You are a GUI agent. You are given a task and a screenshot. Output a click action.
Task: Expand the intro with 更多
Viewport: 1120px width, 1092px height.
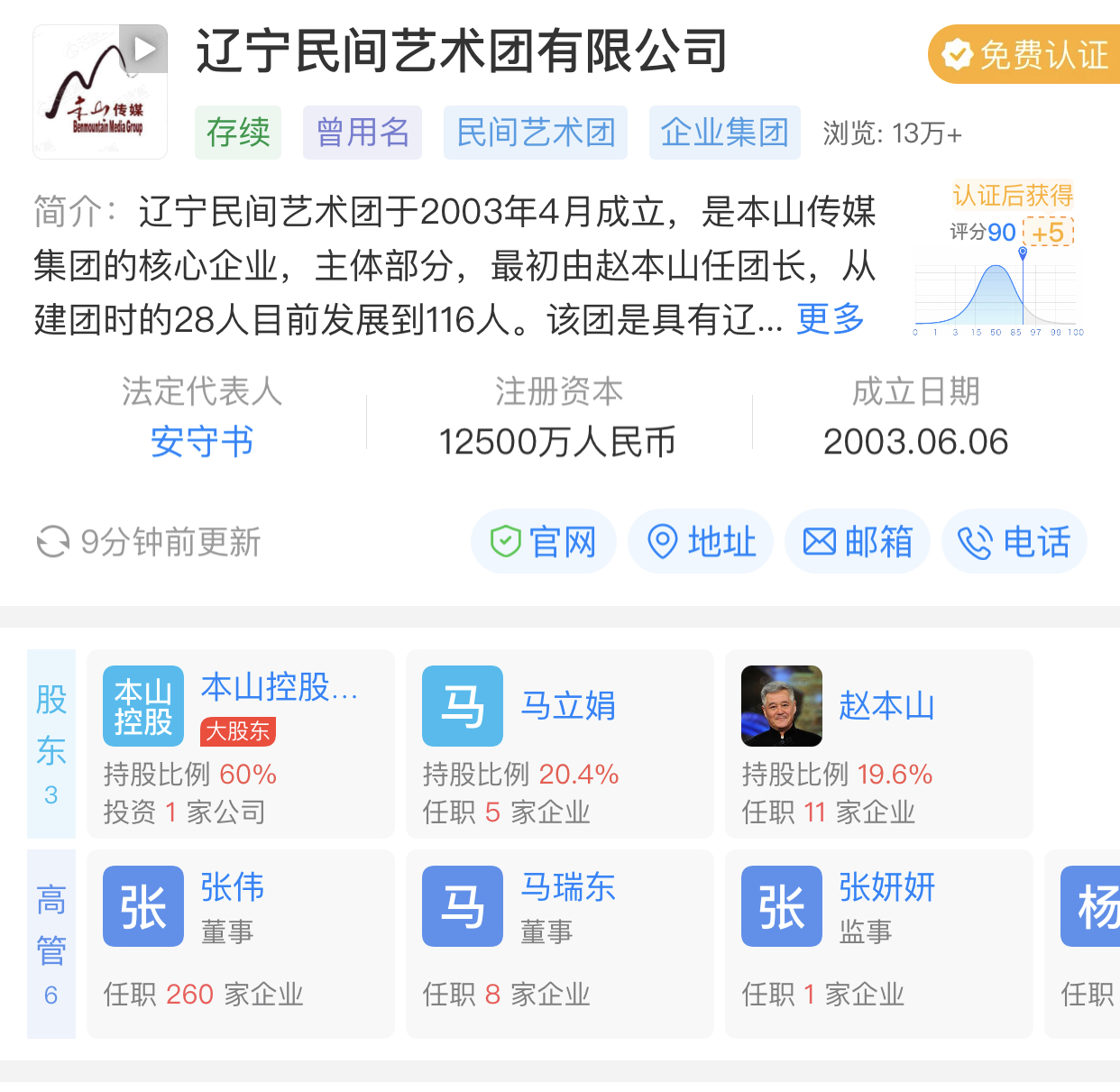830,318
